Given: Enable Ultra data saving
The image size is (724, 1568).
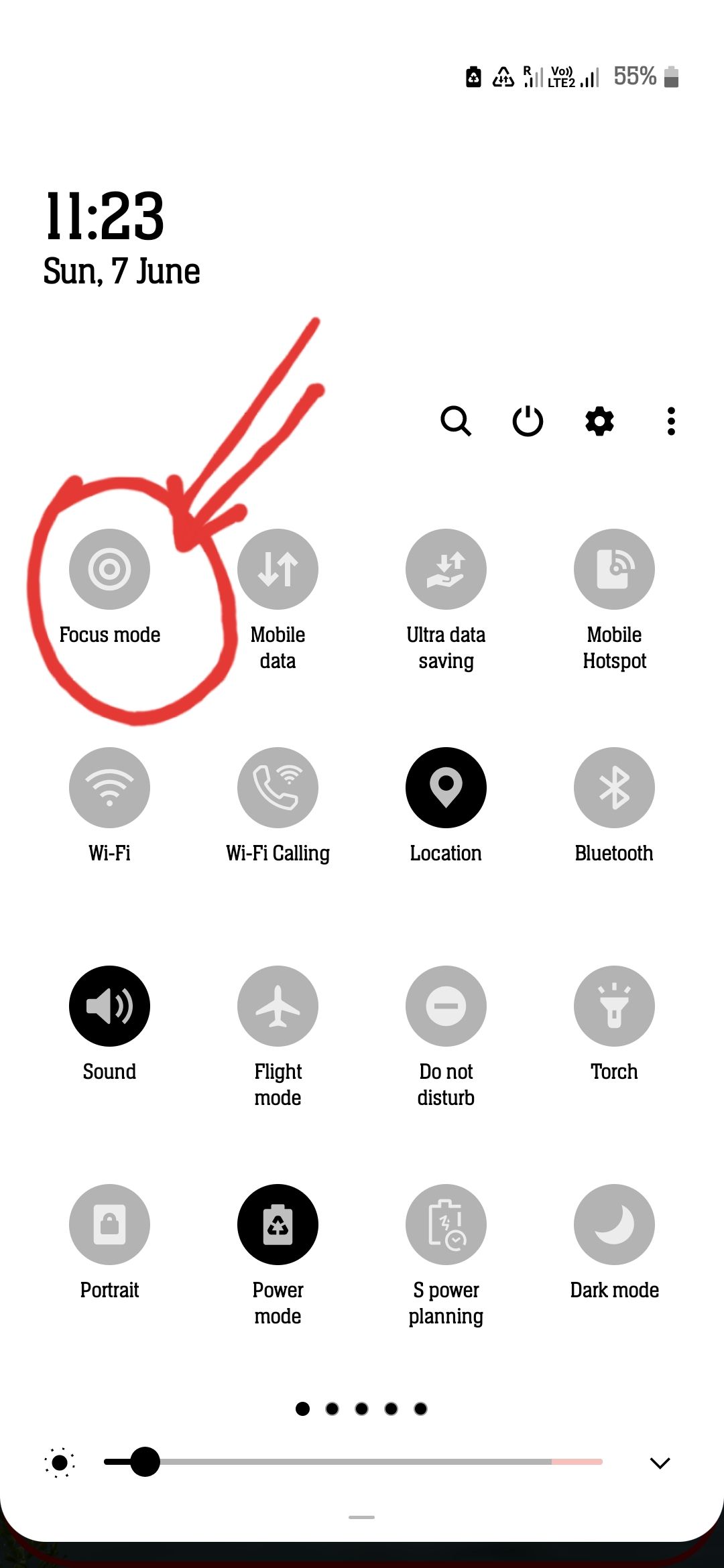Looking at the screenshot, I should coord(446,570).
